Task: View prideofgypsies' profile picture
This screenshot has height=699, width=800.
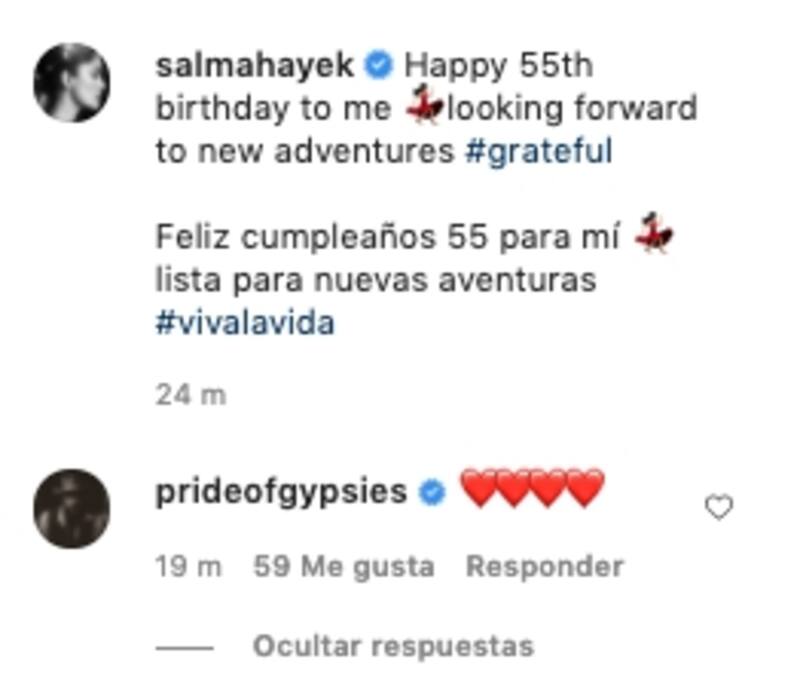Action: (x=72, y=508)
